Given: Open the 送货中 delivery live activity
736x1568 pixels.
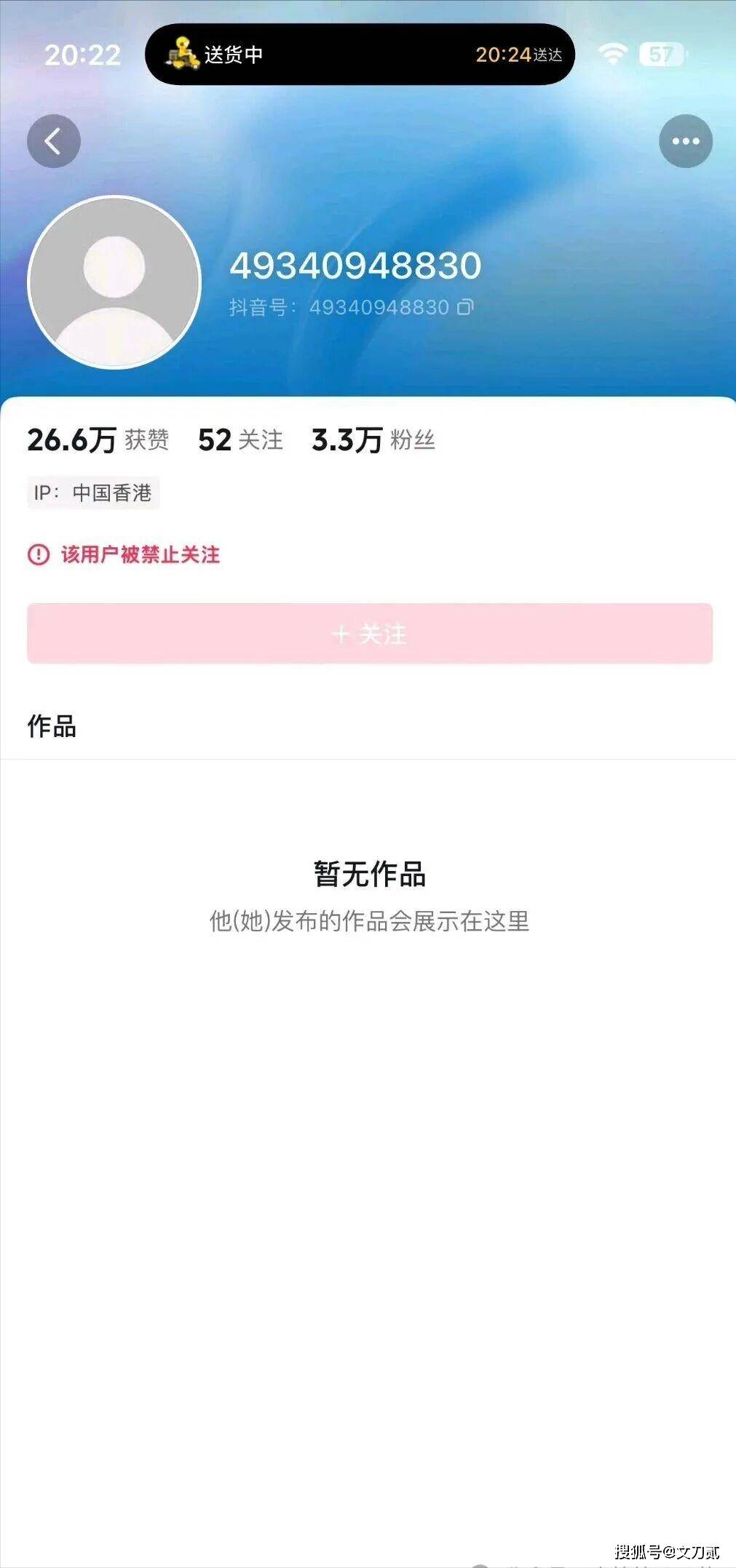Looking at the screenshot, I should [x=360, y=55].
